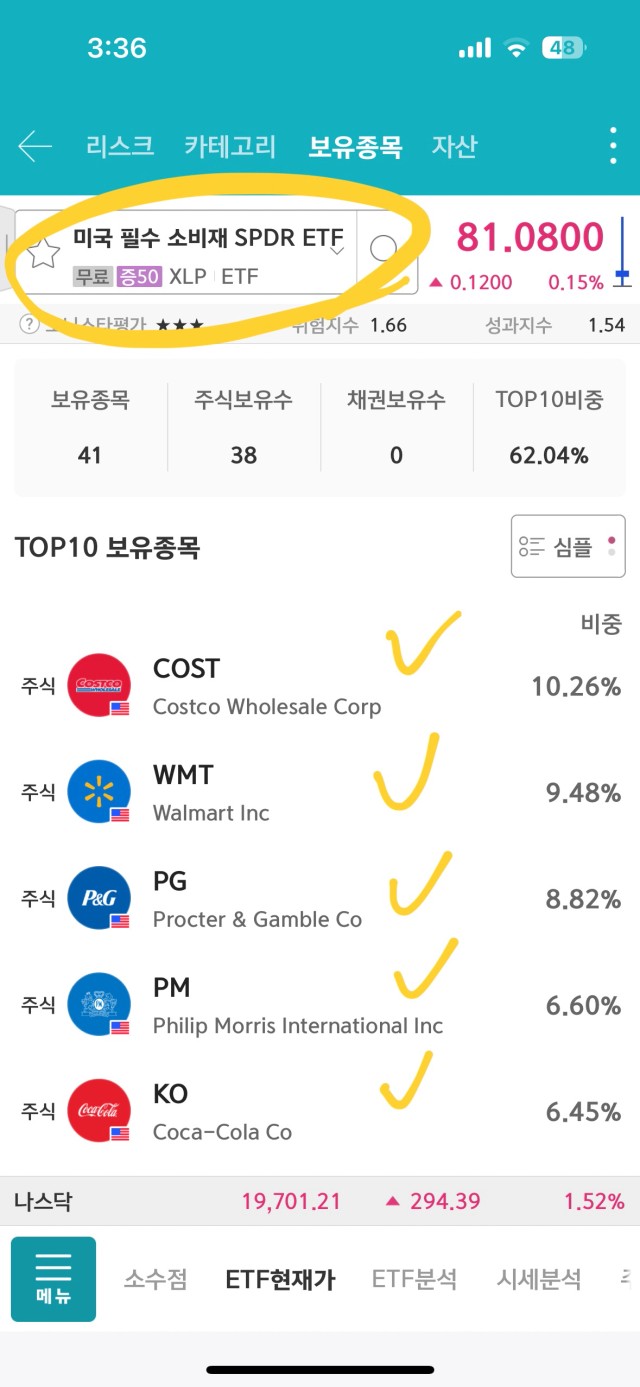The width and height of the screenshot is (640, 1387).
Task: Toggle the 심플 view button
Action: pos(568,546)
